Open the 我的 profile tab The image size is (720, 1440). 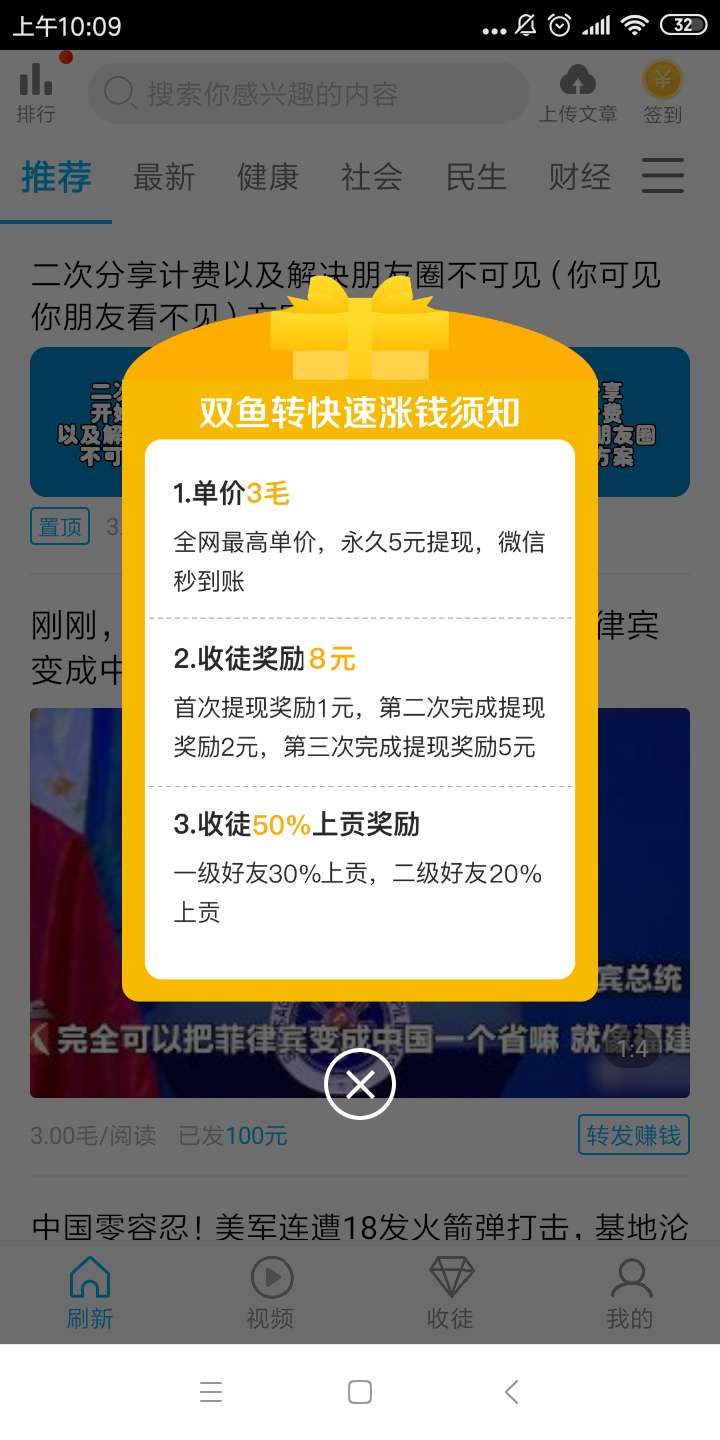(x=630, y=1294)
